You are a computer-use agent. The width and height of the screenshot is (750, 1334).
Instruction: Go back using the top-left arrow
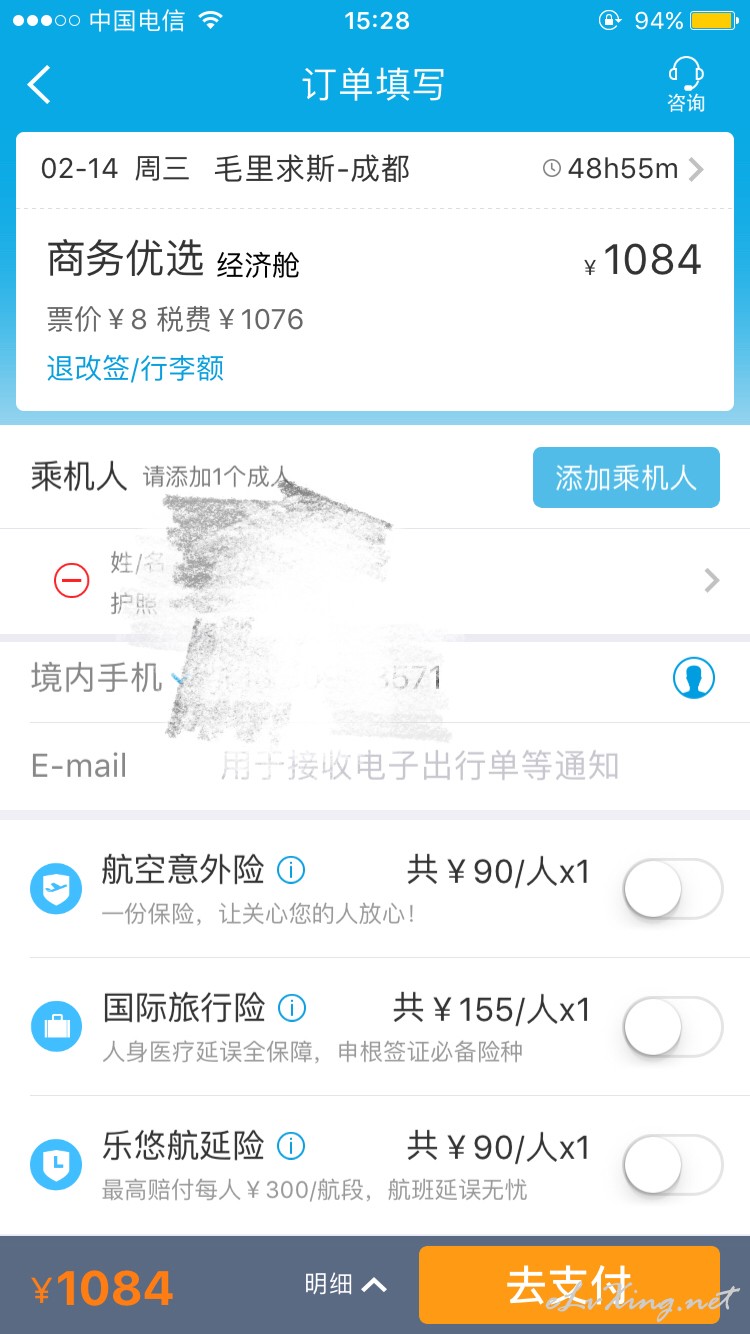pyautogui.click(x=39, y=85)
